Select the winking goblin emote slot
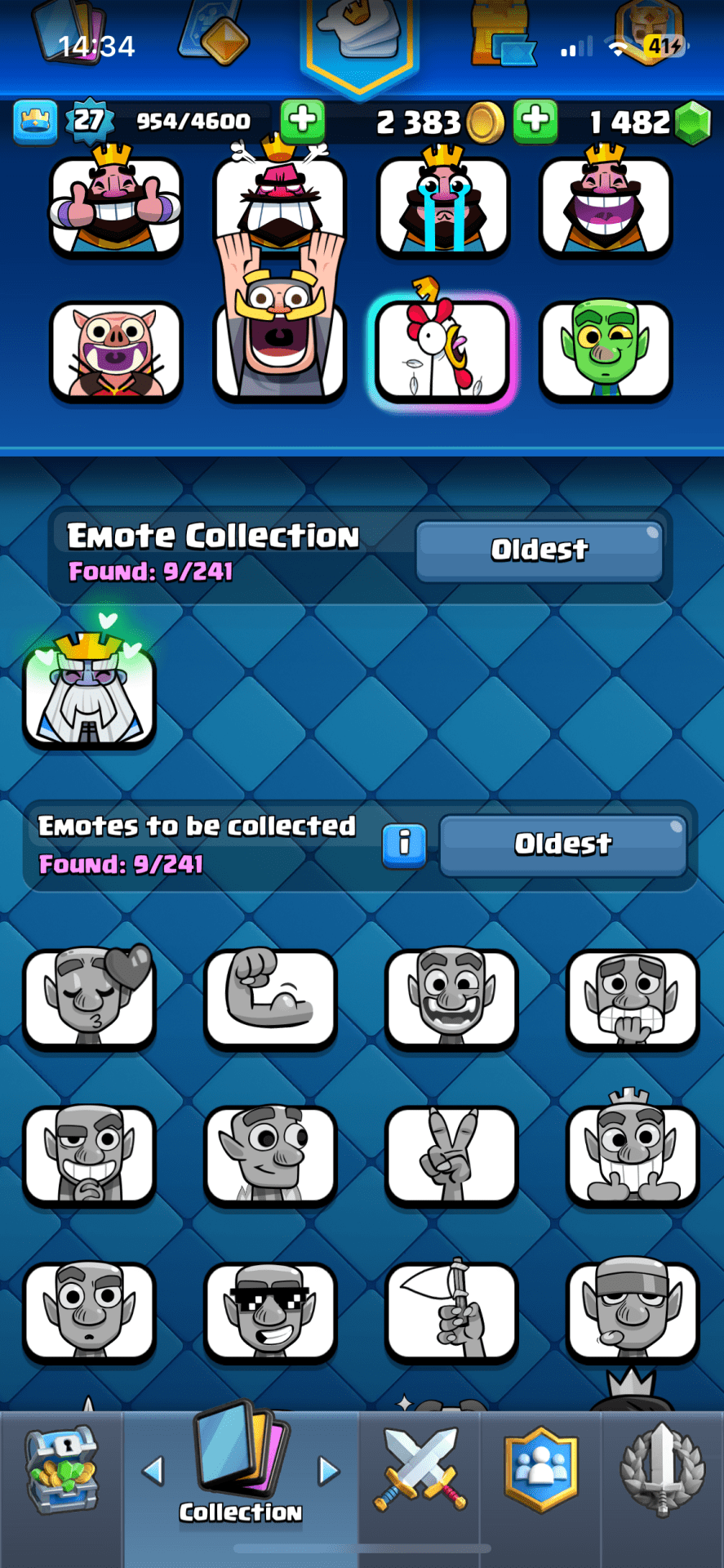This screenshot has width=724, height=1568. tap(606, 351)
